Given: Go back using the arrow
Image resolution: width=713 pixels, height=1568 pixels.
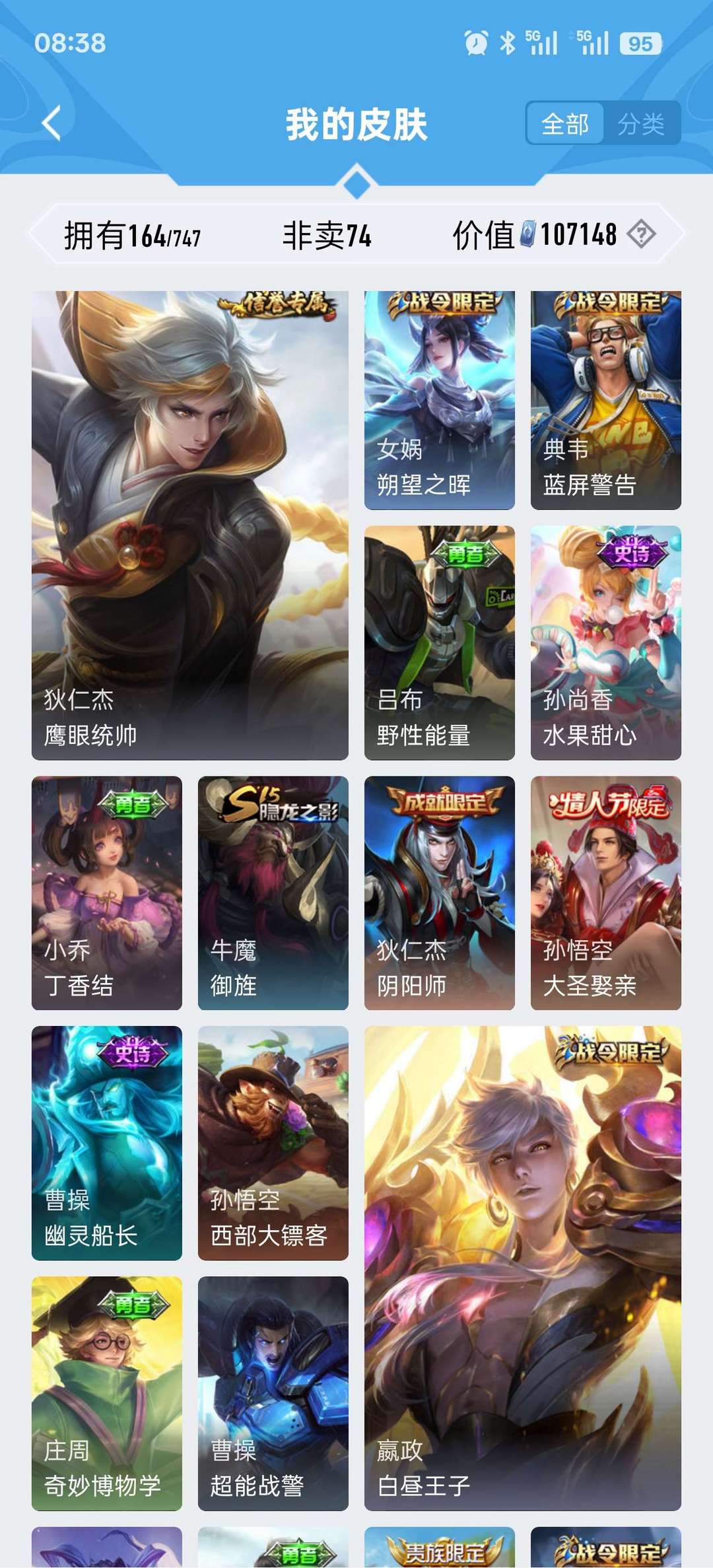Looking at the screenshot, I should [x=51, y=123].
